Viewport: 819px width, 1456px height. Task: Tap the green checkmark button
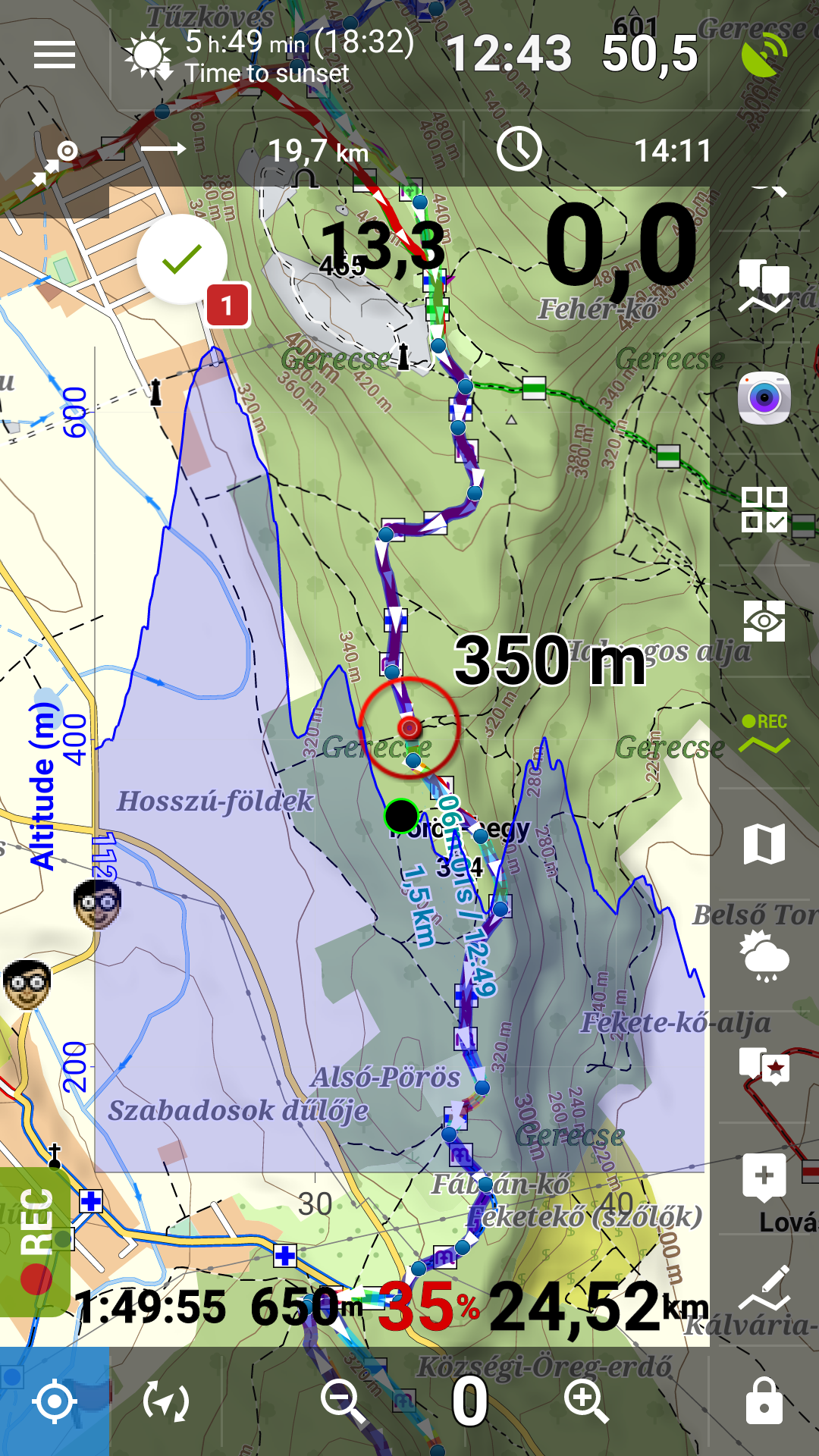182,259
